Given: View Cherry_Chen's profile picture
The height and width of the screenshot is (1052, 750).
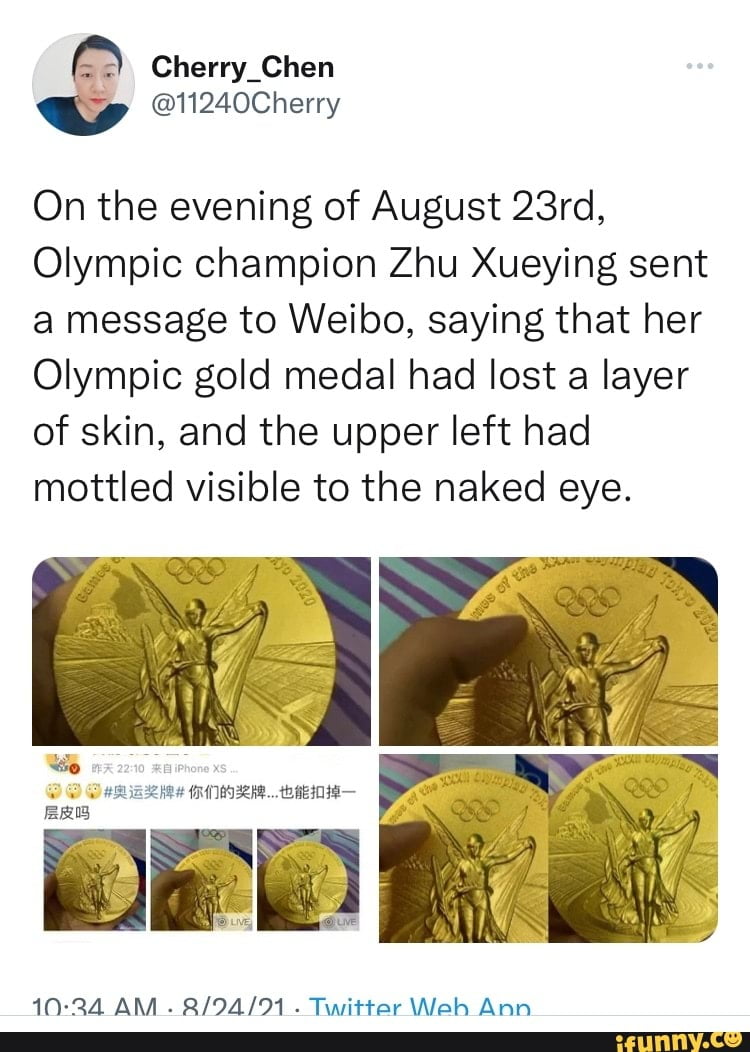Looking at the screenshot, I should click(83, 84).
